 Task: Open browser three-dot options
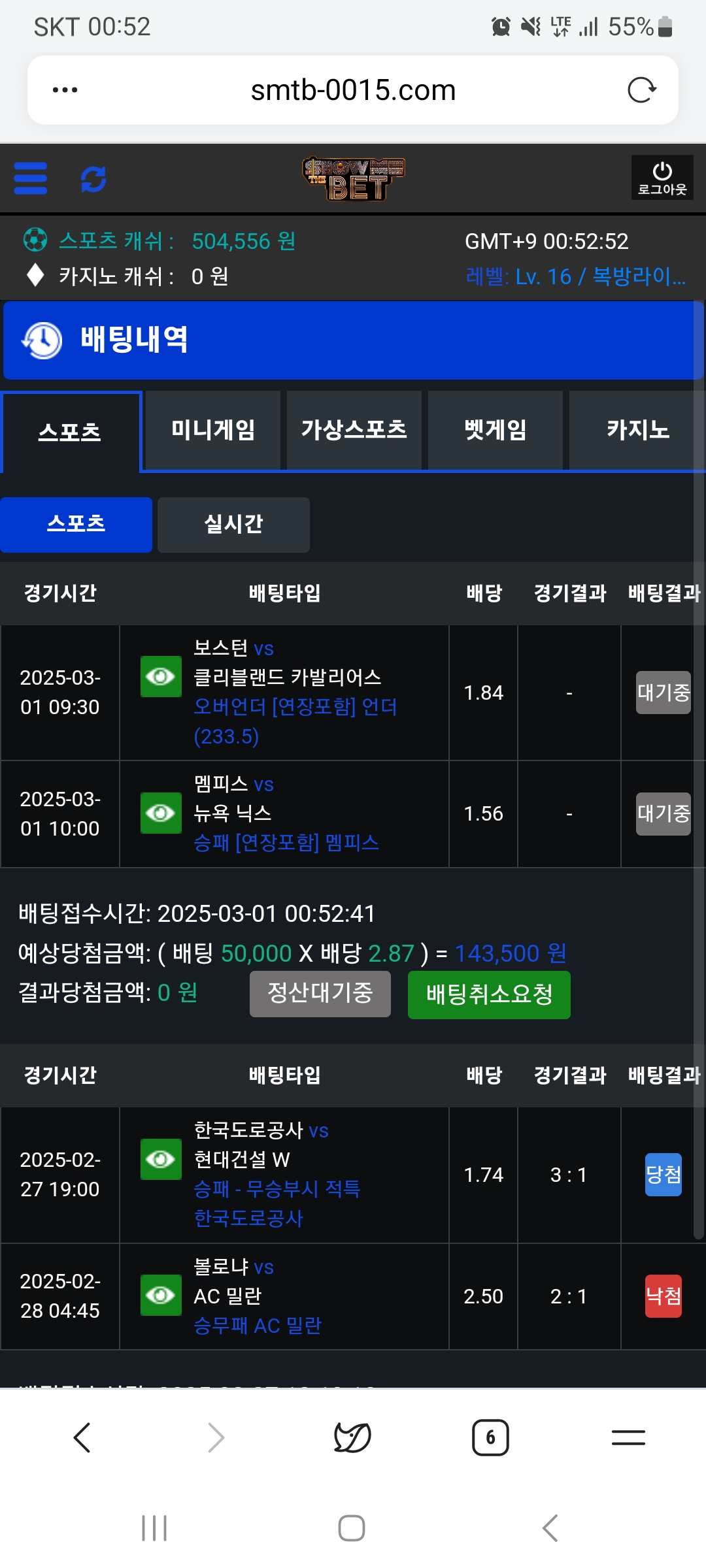[x=65, y=90]
